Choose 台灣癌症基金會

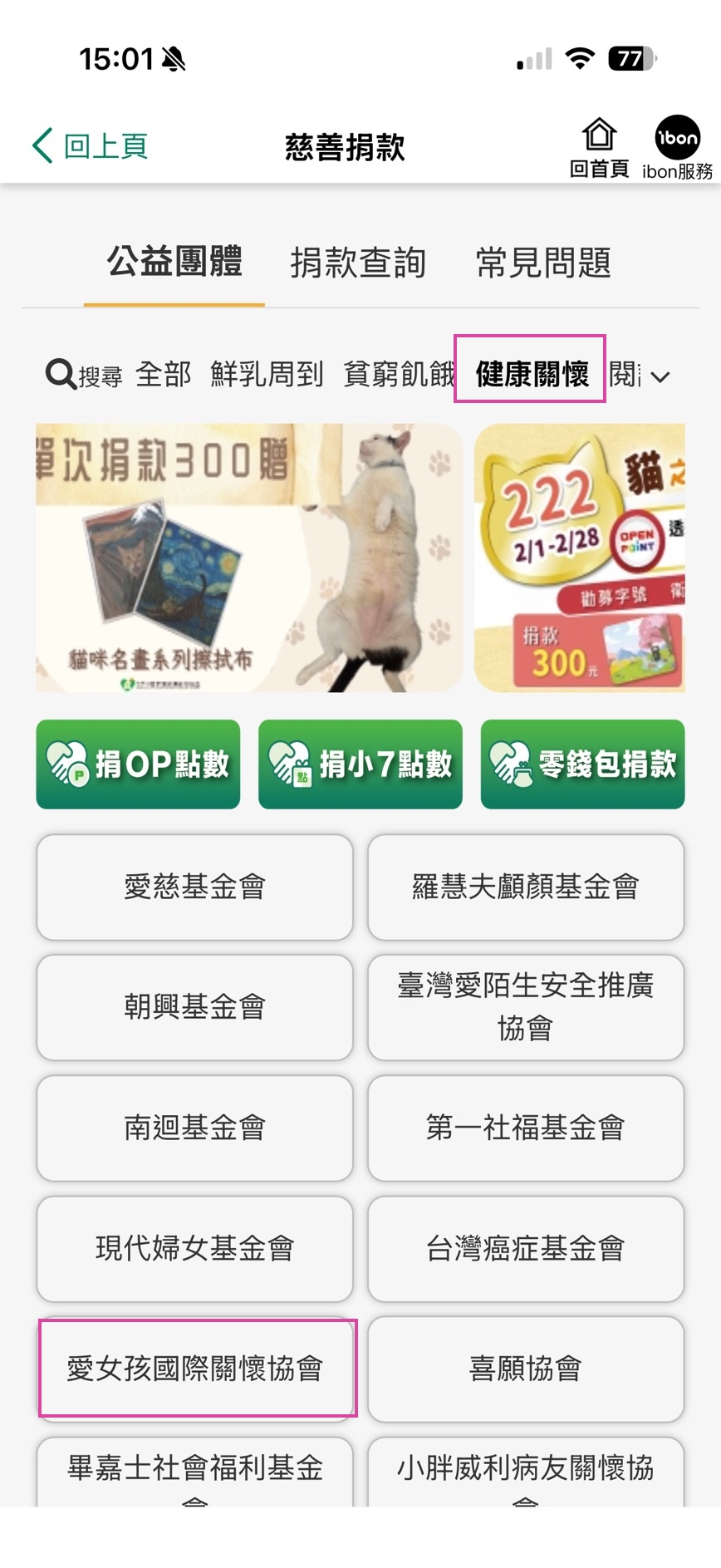pos(526,1248)
